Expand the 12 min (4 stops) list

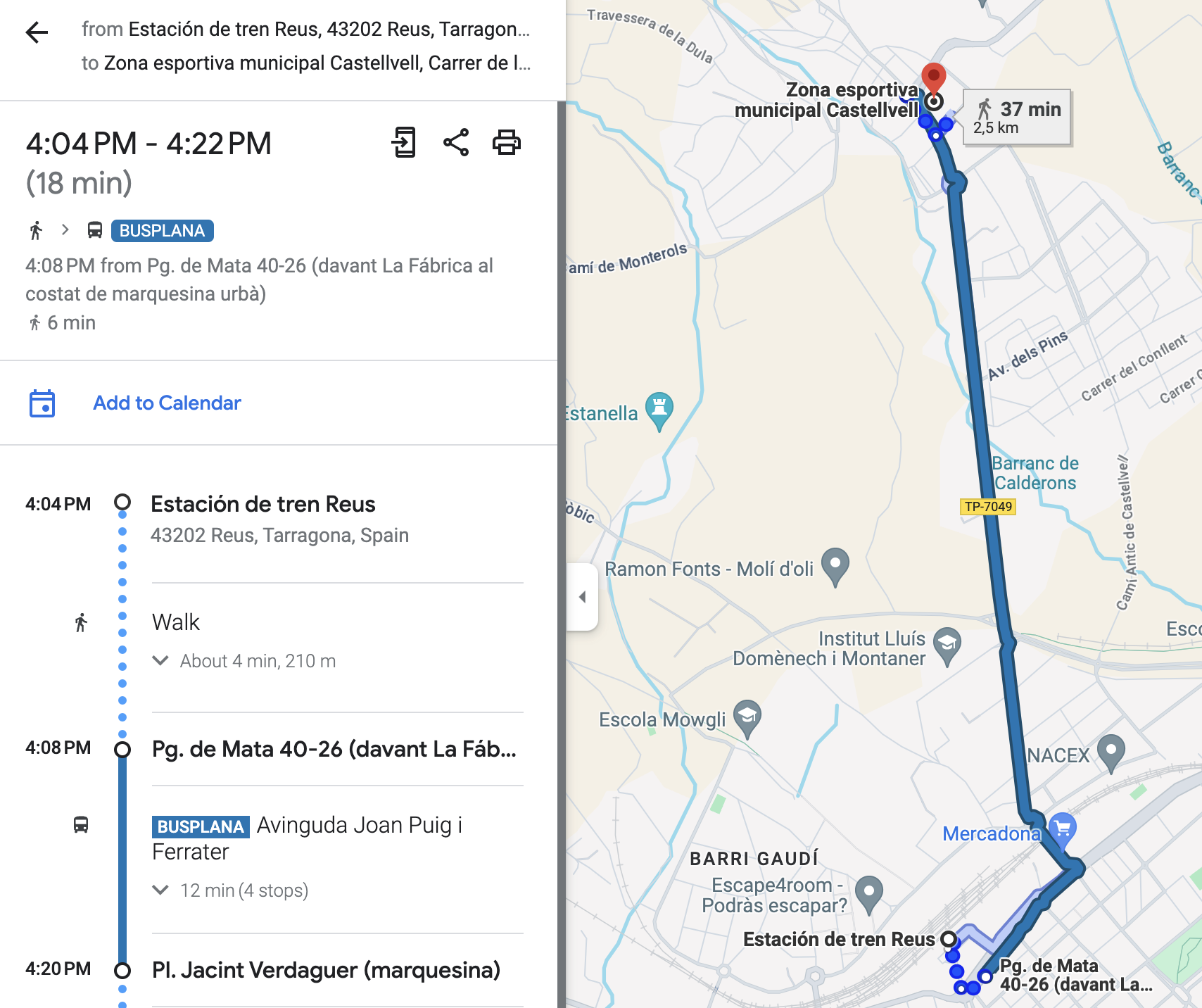coord(161,890)
